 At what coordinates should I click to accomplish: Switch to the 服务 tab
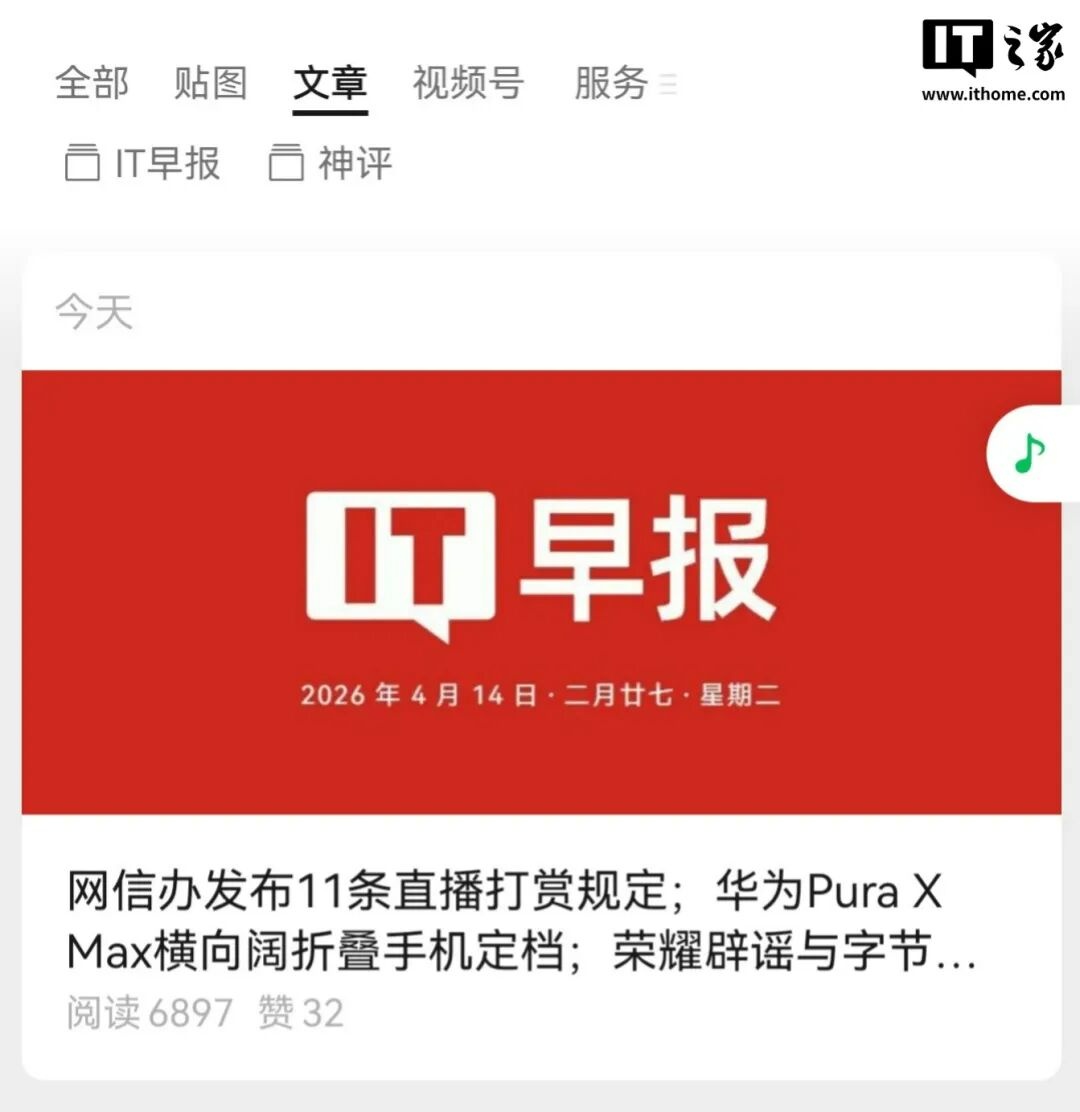point(611,83)
